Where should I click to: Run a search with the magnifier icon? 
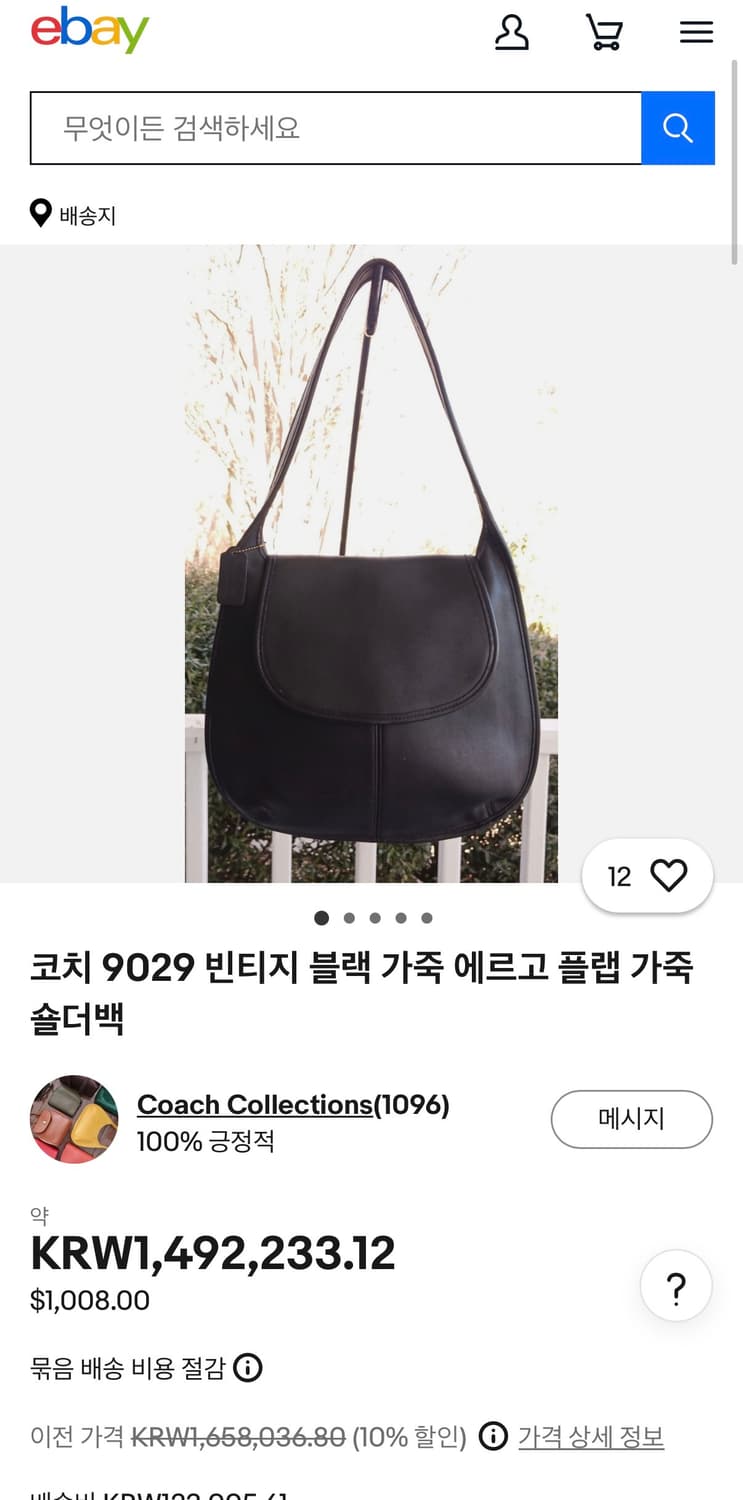tap(678, 127)
